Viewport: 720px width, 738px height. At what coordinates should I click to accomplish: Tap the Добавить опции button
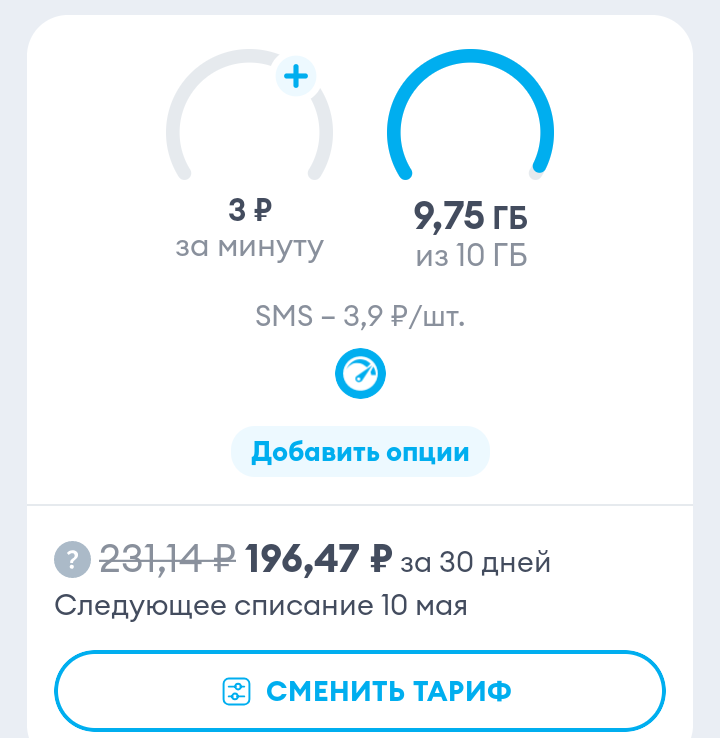360,452
